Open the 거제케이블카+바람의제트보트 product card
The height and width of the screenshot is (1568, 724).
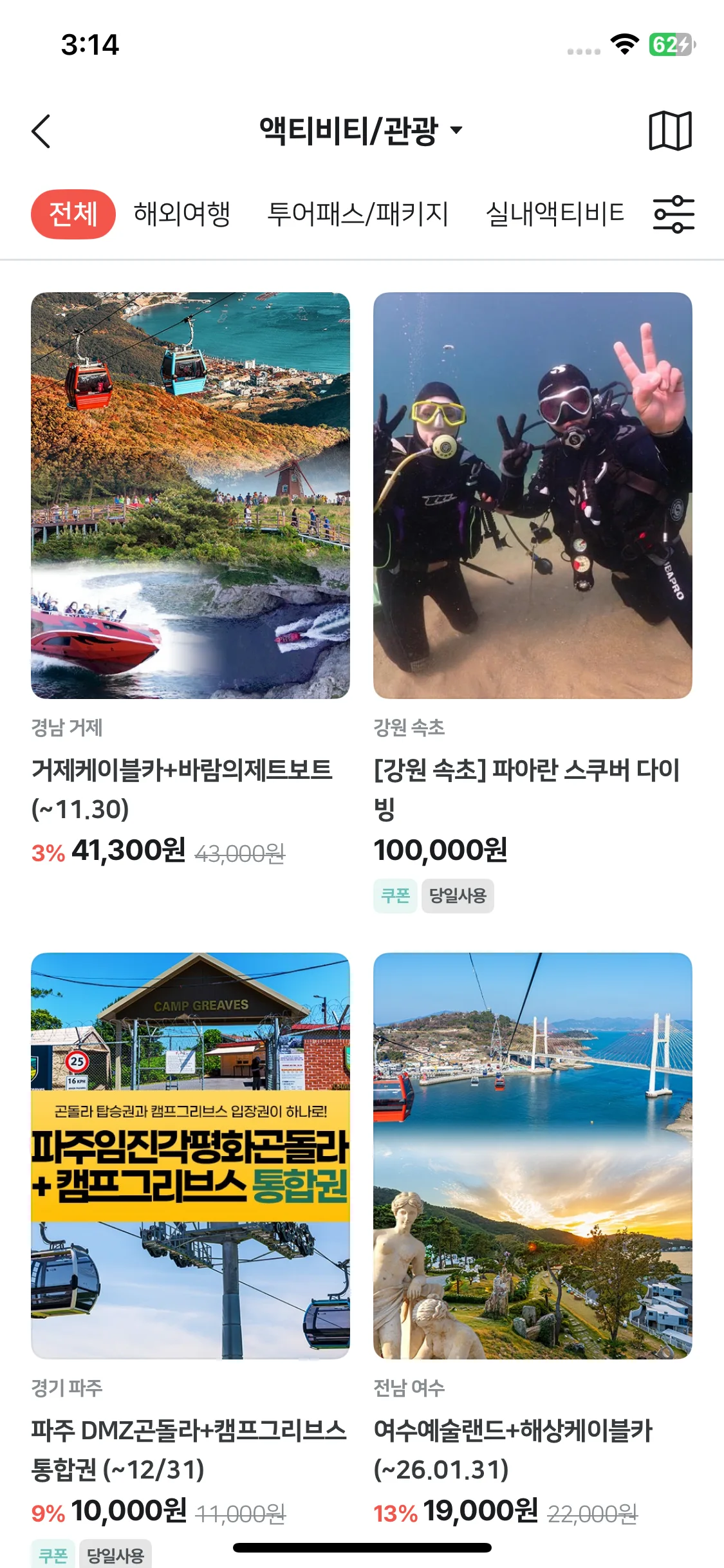tap(190, 496)
